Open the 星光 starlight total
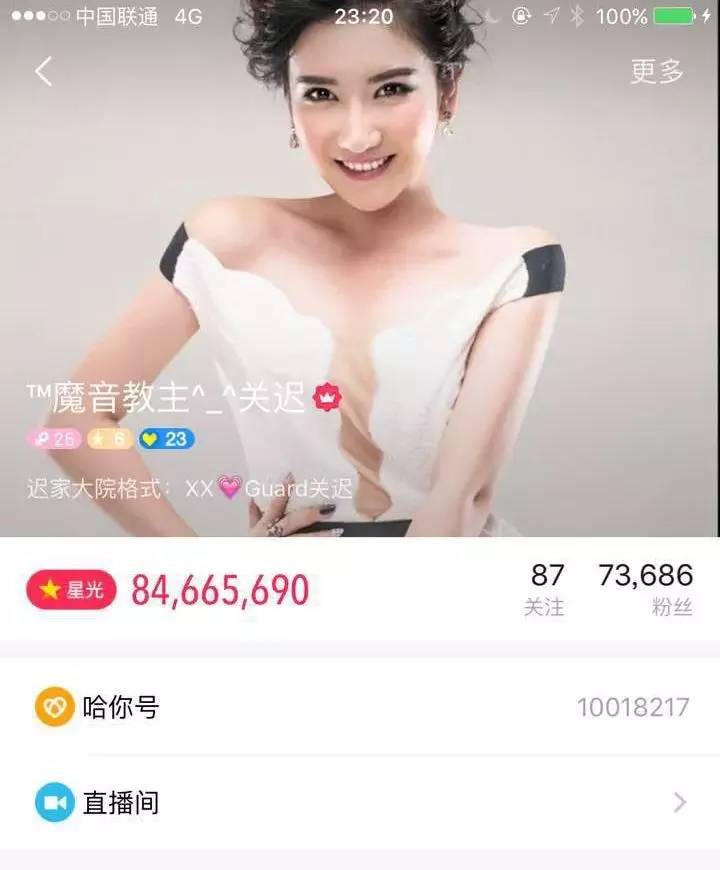 (170, 590)
